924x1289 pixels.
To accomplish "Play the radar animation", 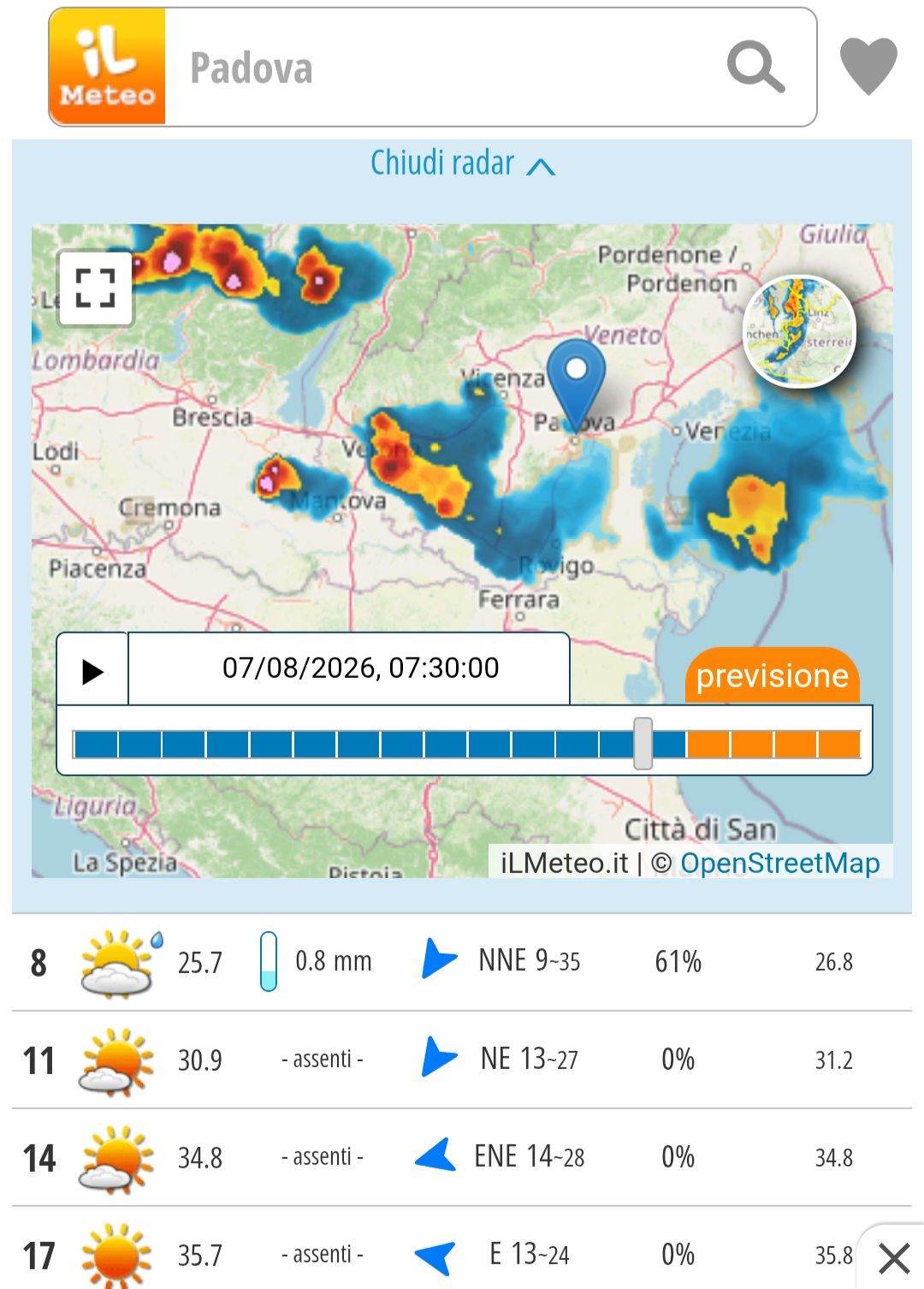I will tap(92, 670).
